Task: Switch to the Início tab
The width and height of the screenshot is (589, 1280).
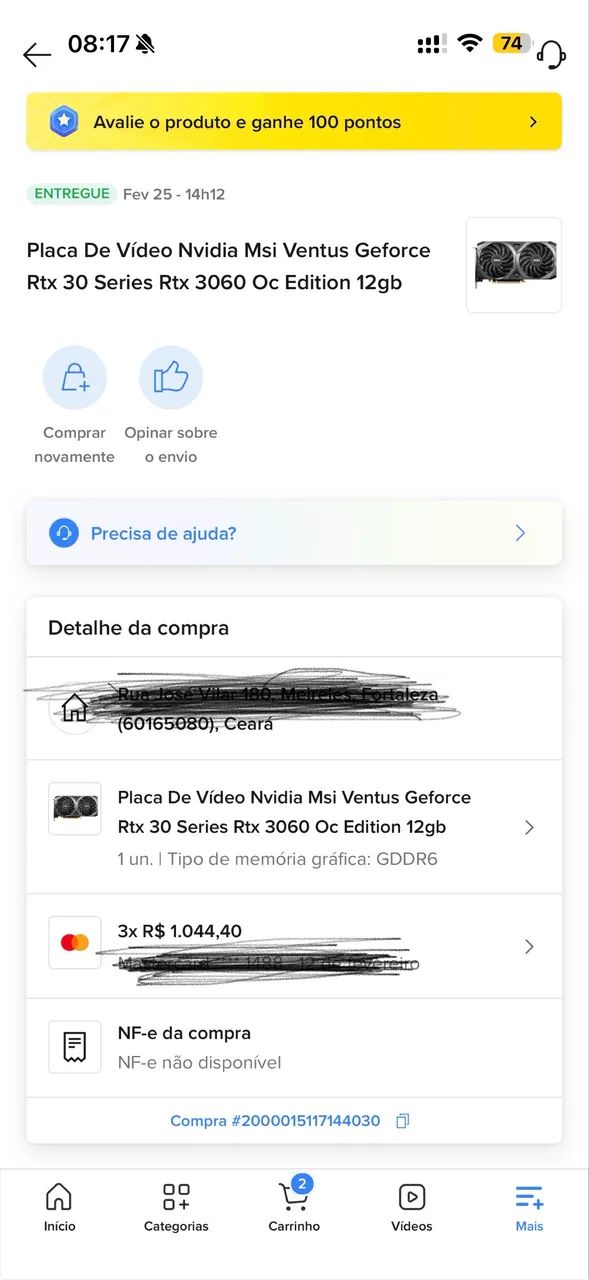Action: coord(59,1207)
